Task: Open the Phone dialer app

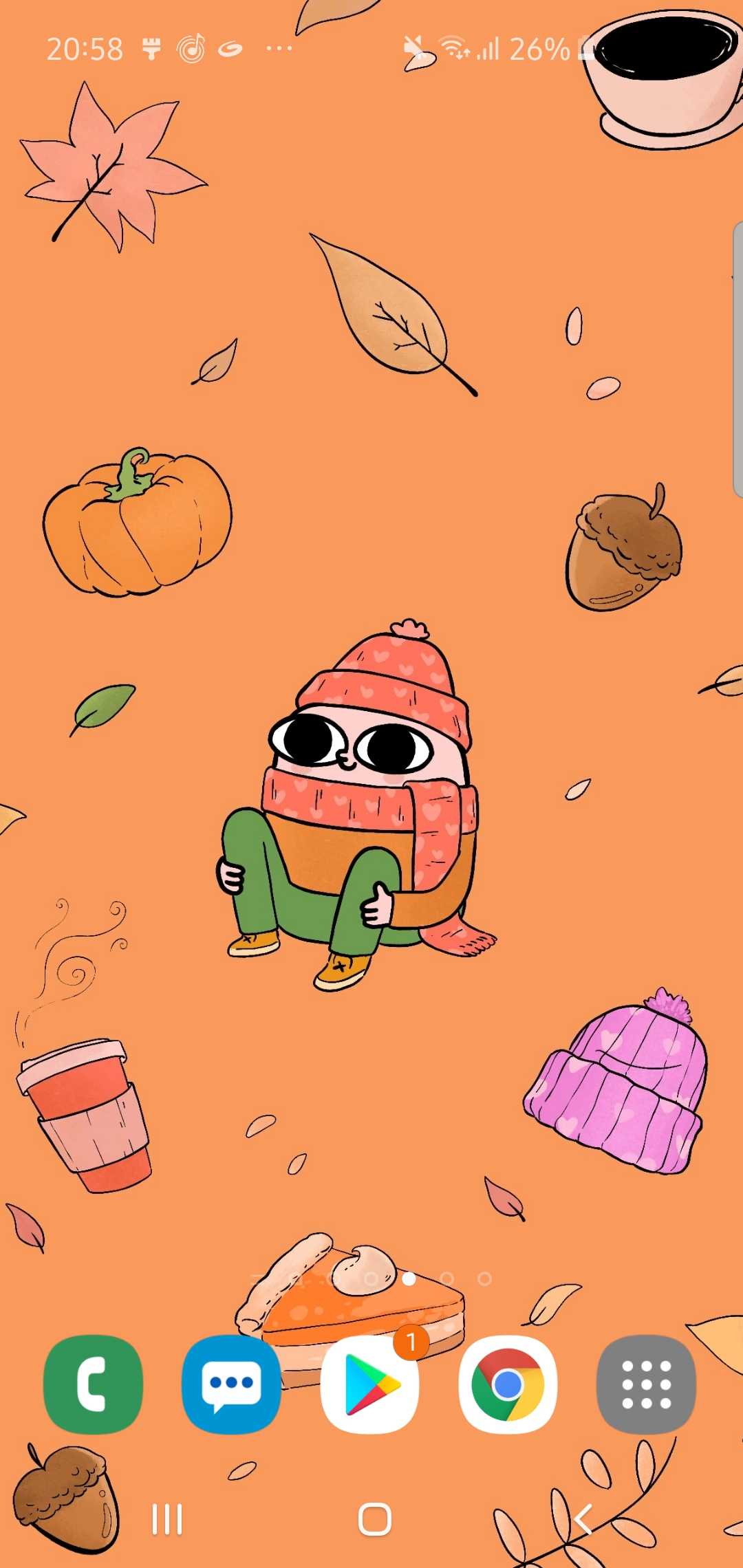Action: [x=93, y=1384]
